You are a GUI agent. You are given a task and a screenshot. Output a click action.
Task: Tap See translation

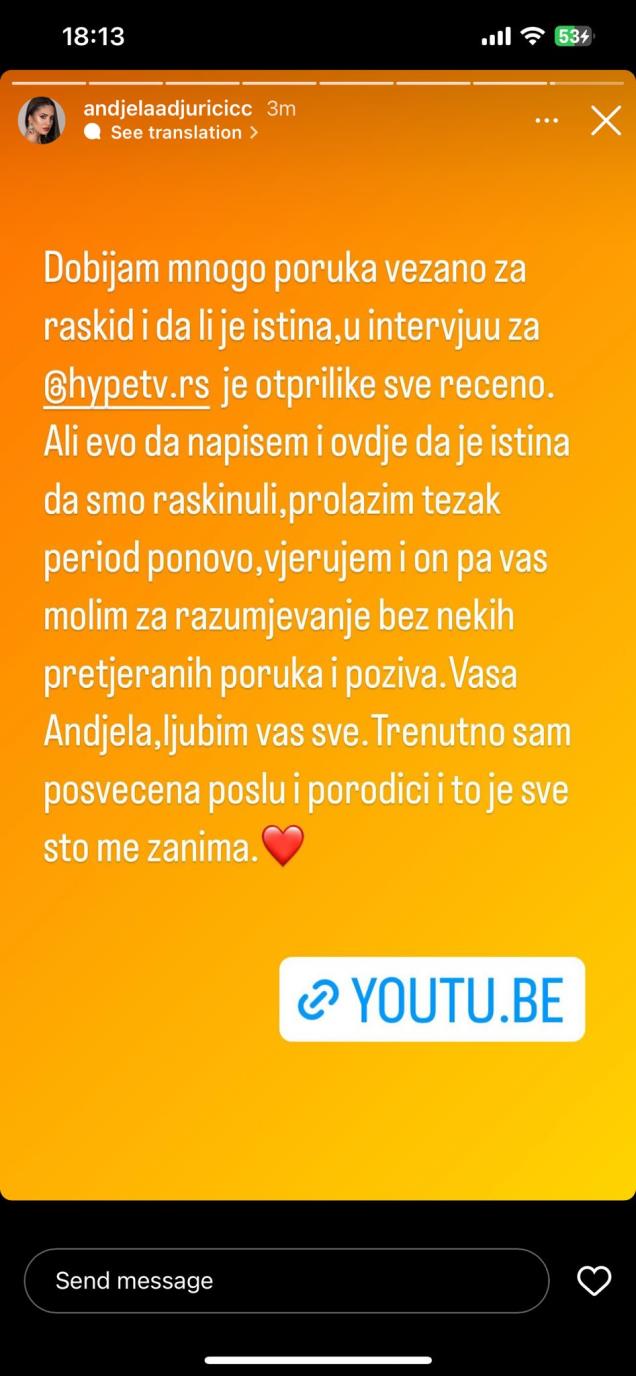coord(176,132)
